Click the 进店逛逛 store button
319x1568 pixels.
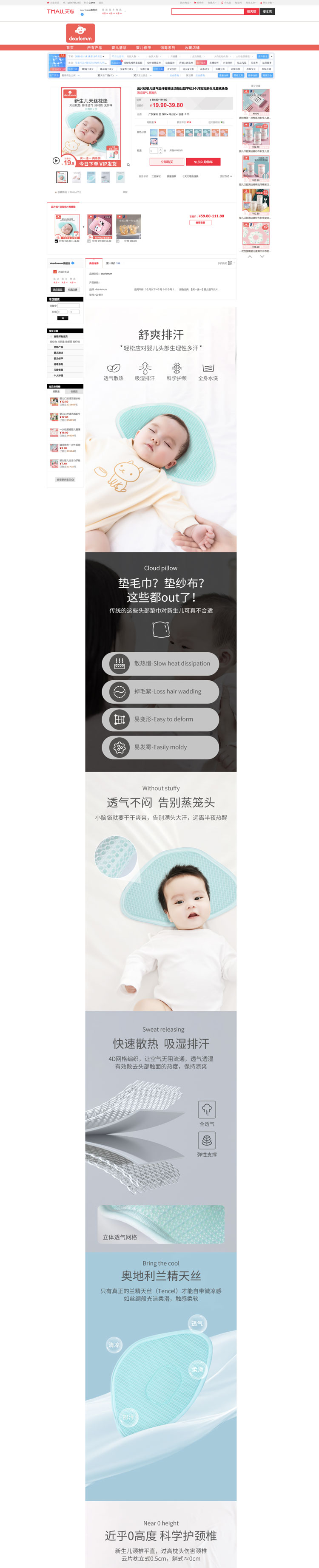point(57,290)
